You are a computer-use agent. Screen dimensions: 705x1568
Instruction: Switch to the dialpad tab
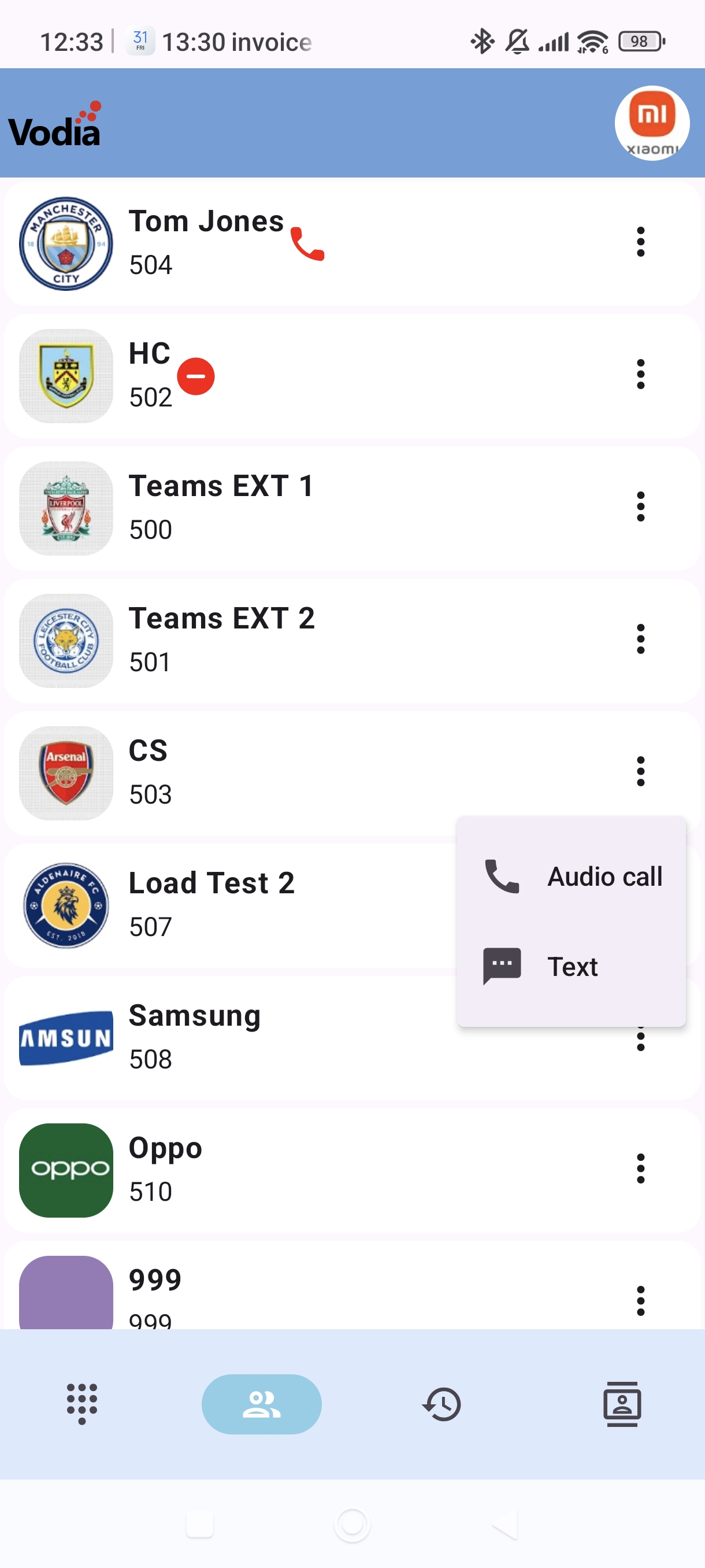point(81,1404)
